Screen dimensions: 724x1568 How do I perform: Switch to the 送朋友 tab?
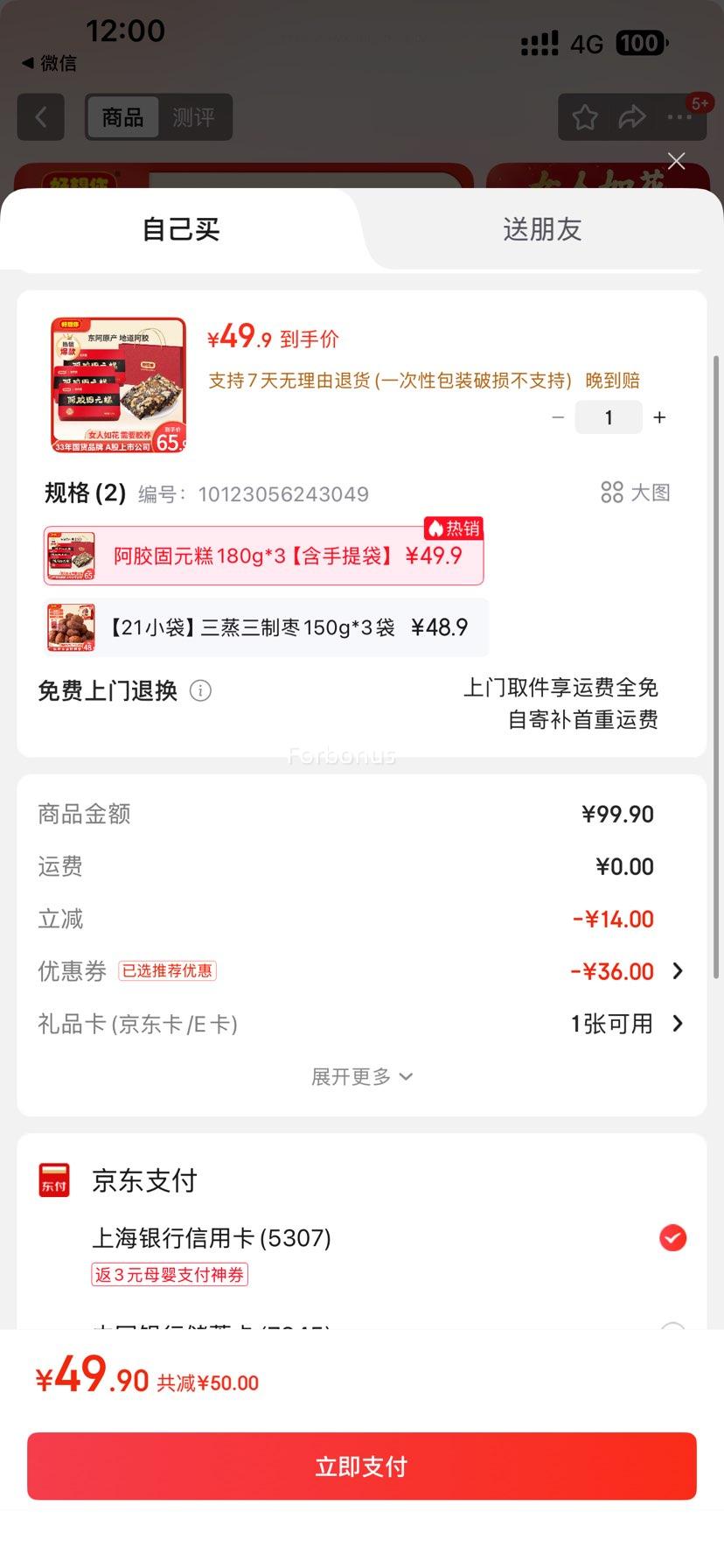(x=540, y=228)
